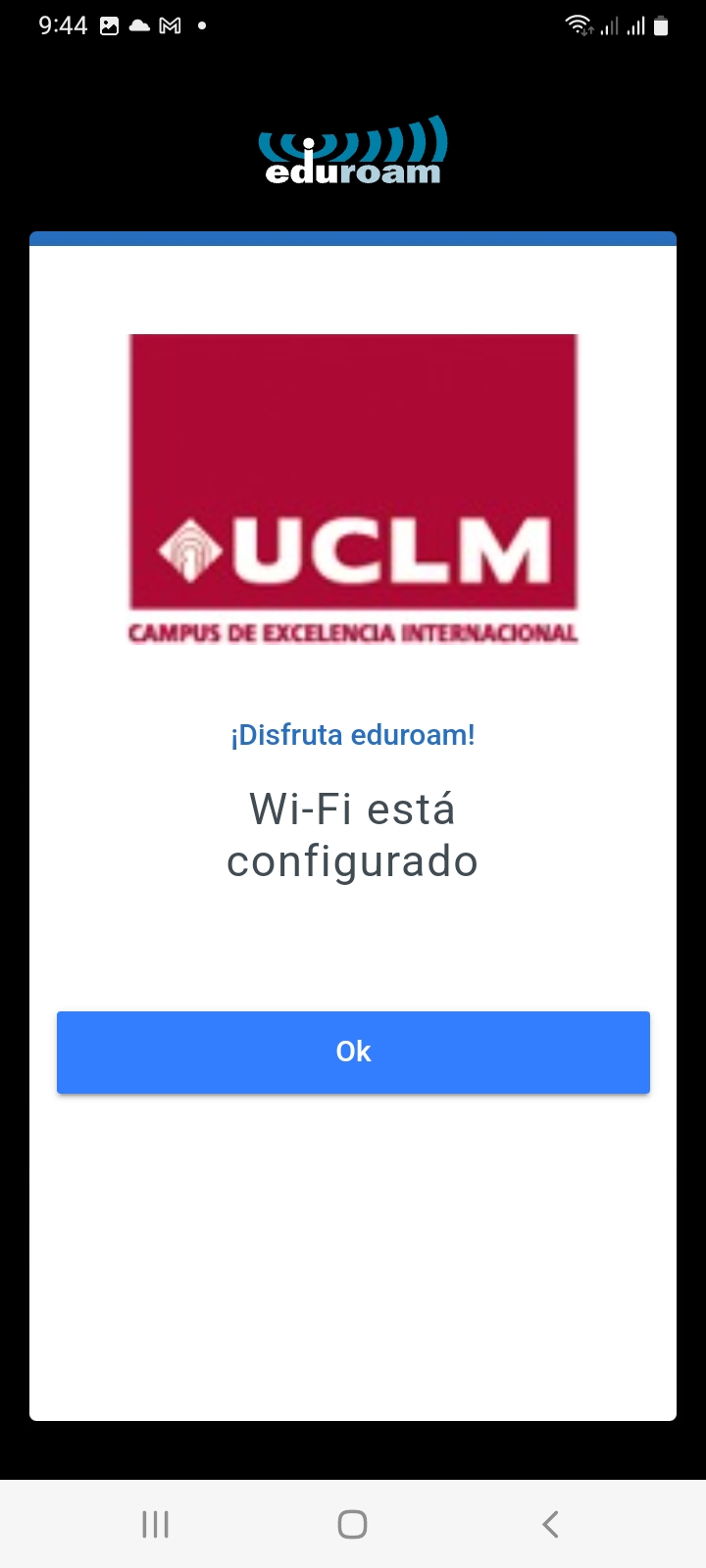Go back using the system back arrow
This screenshot has height=1568, width=706.
[x=550, y=1524]
